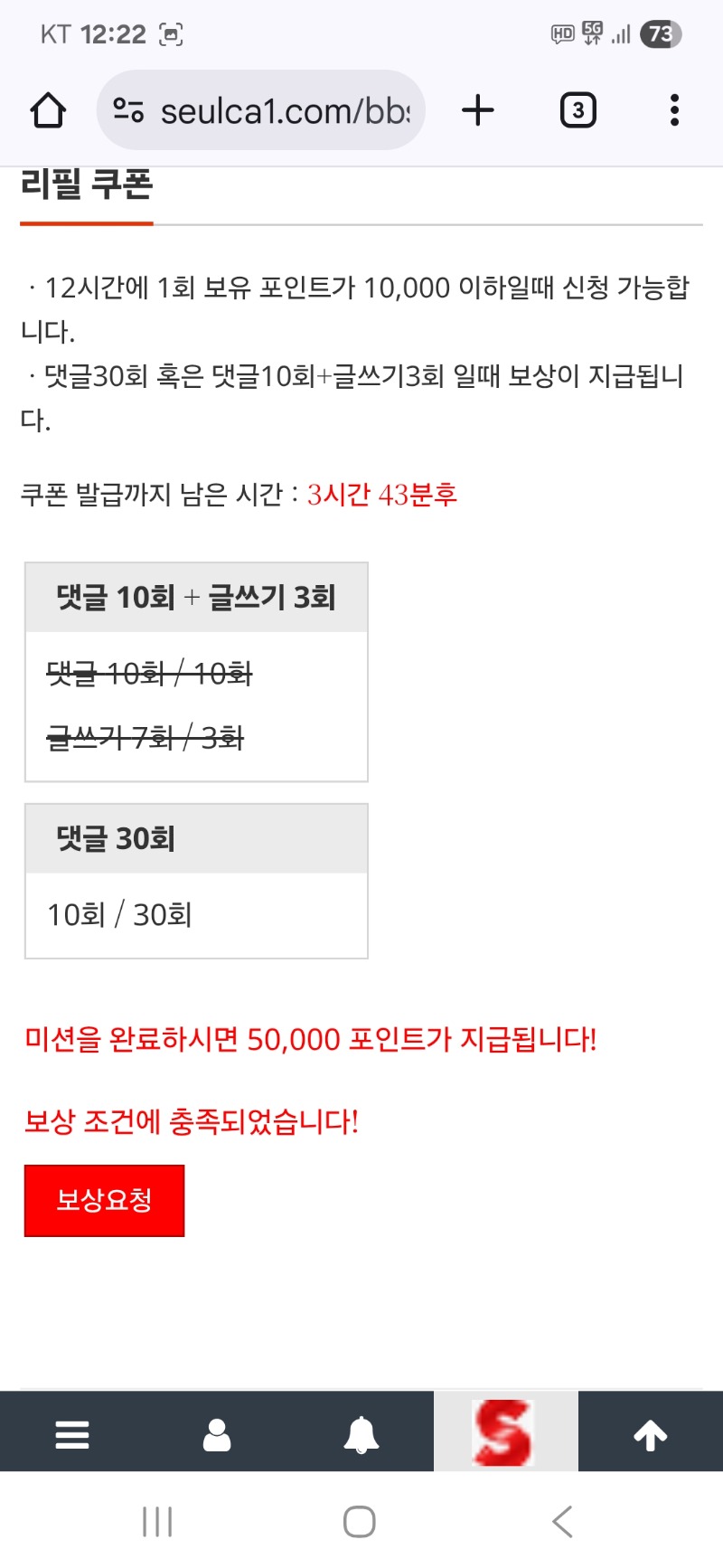Viewport: 723px width, 1568px height.
Task: Tap the red S logo button
Action: click(x=505, y=1432)
